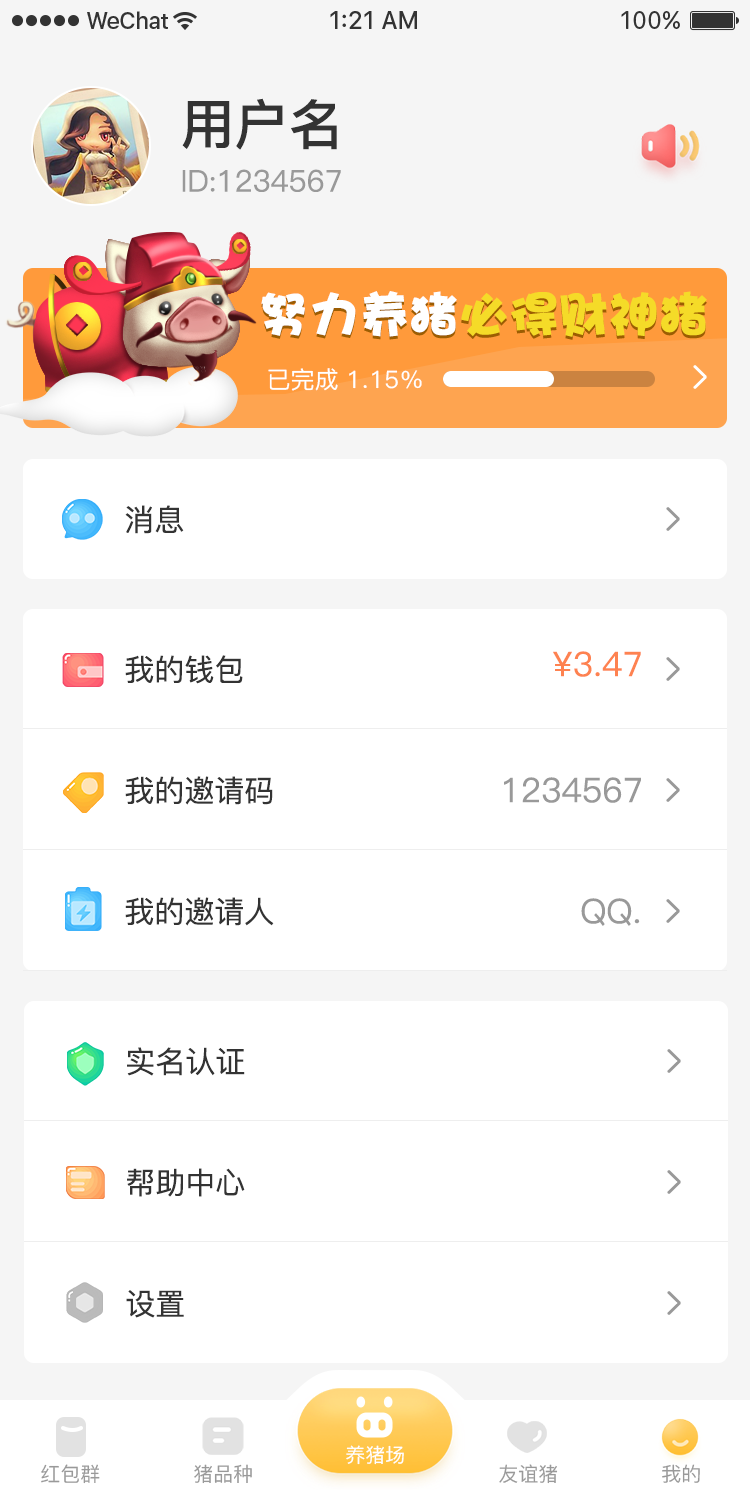Click the invitation code 1234567
This screenshot has width=750, height=1498.
(x=571, y=790)
